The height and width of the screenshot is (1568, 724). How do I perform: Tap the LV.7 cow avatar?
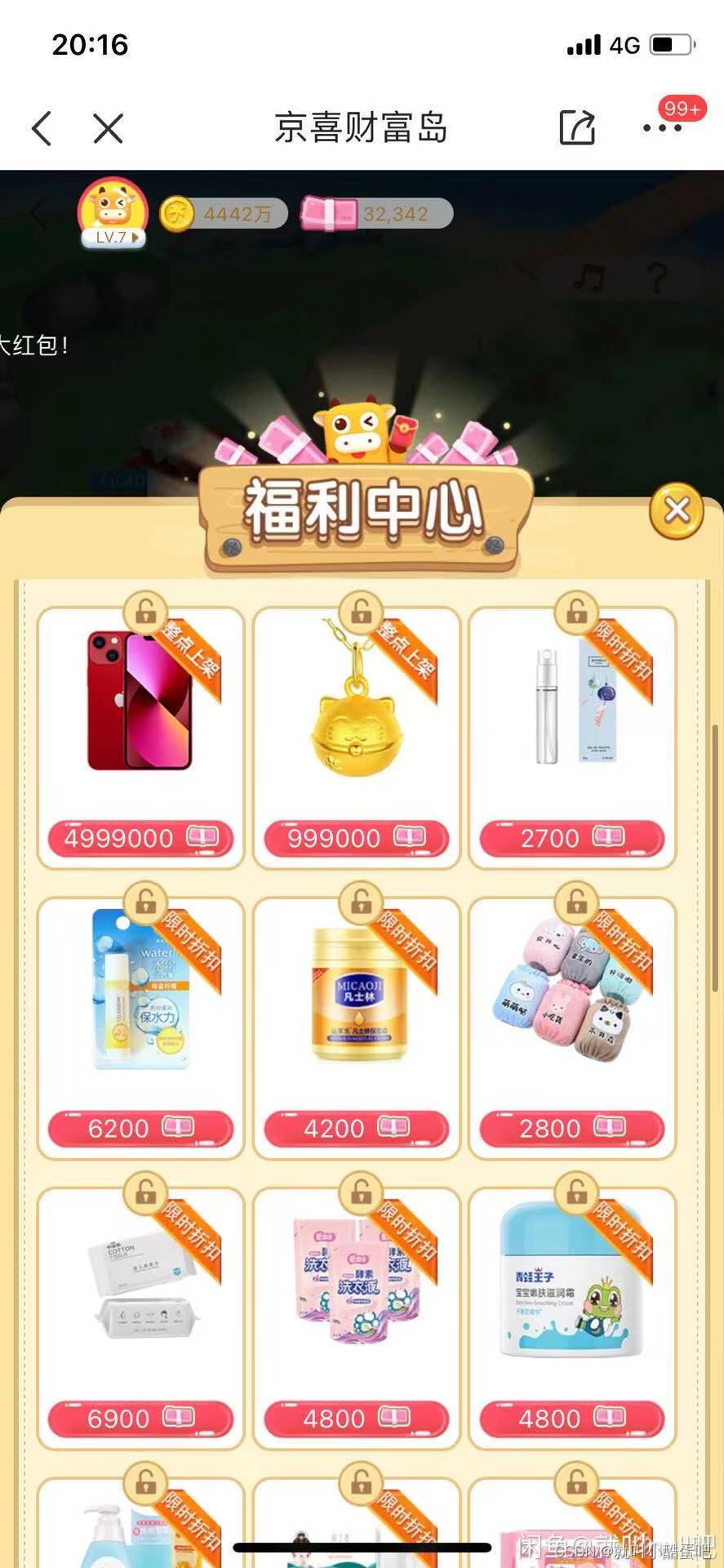click(x=112, y=212)
